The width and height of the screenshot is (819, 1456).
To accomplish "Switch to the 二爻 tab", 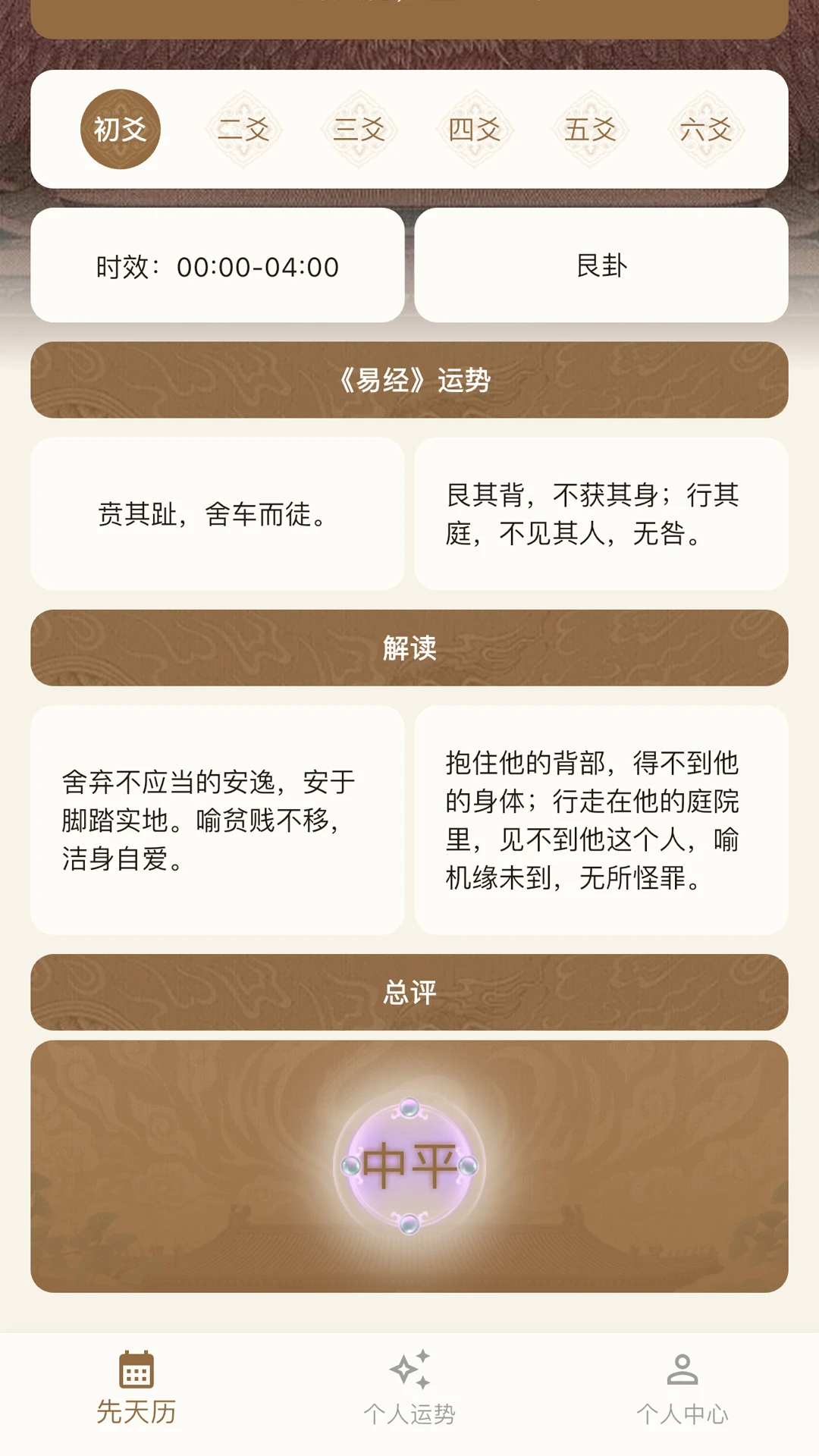I will pos(243,130).
